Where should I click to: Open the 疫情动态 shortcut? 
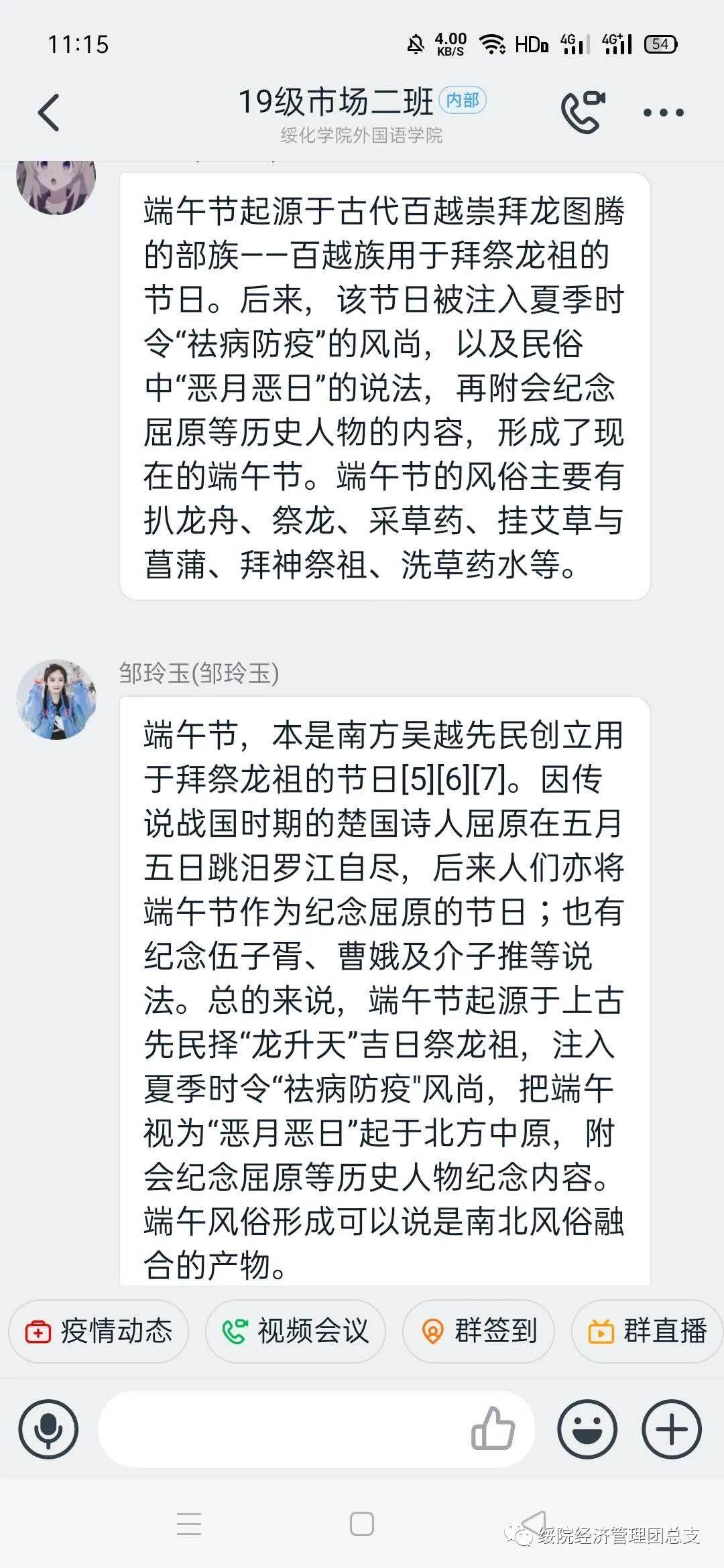[x=99, y=1331]
